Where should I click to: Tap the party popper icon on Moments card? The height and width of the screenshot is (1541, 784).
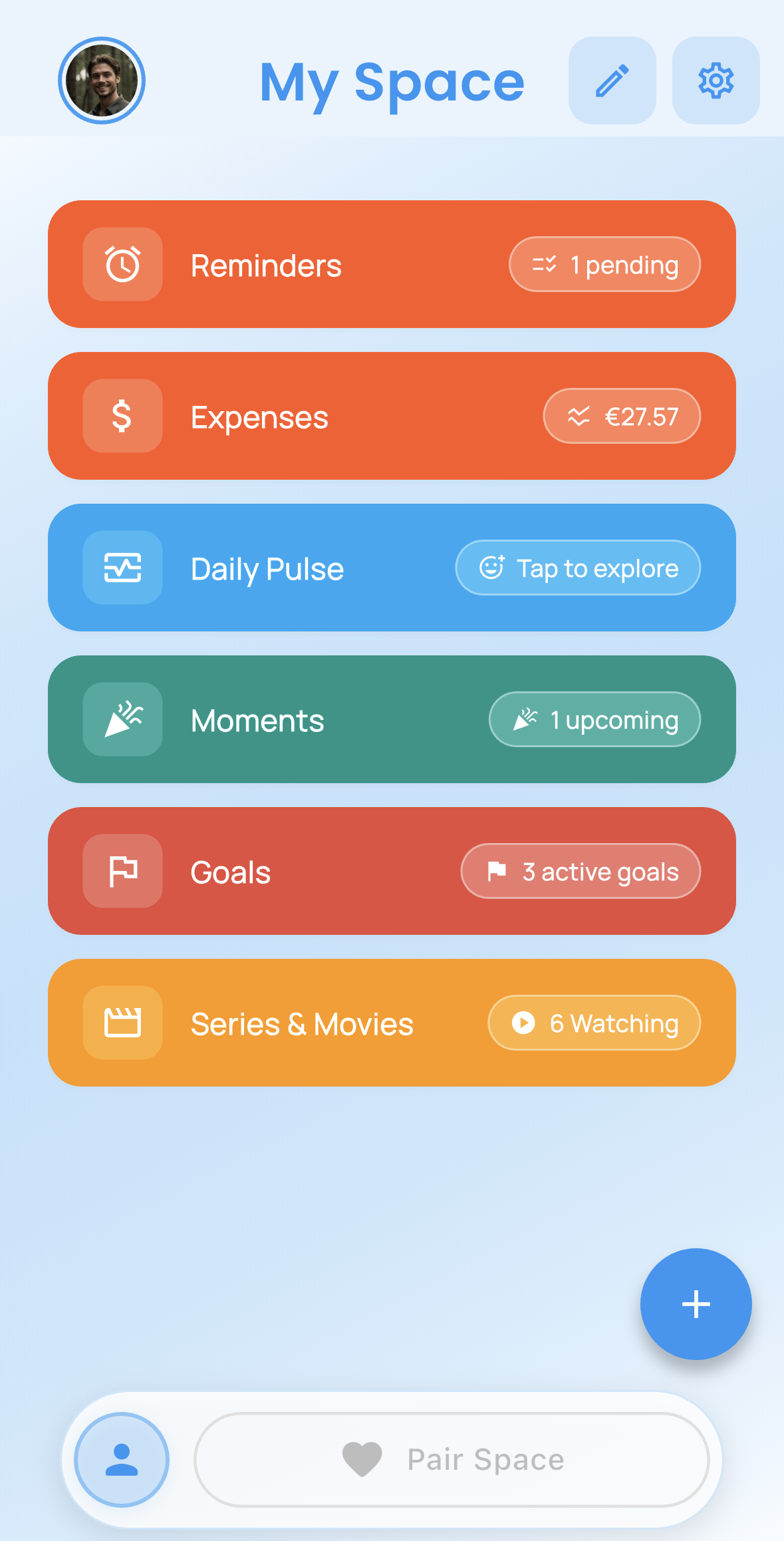(x=122, y=719)
